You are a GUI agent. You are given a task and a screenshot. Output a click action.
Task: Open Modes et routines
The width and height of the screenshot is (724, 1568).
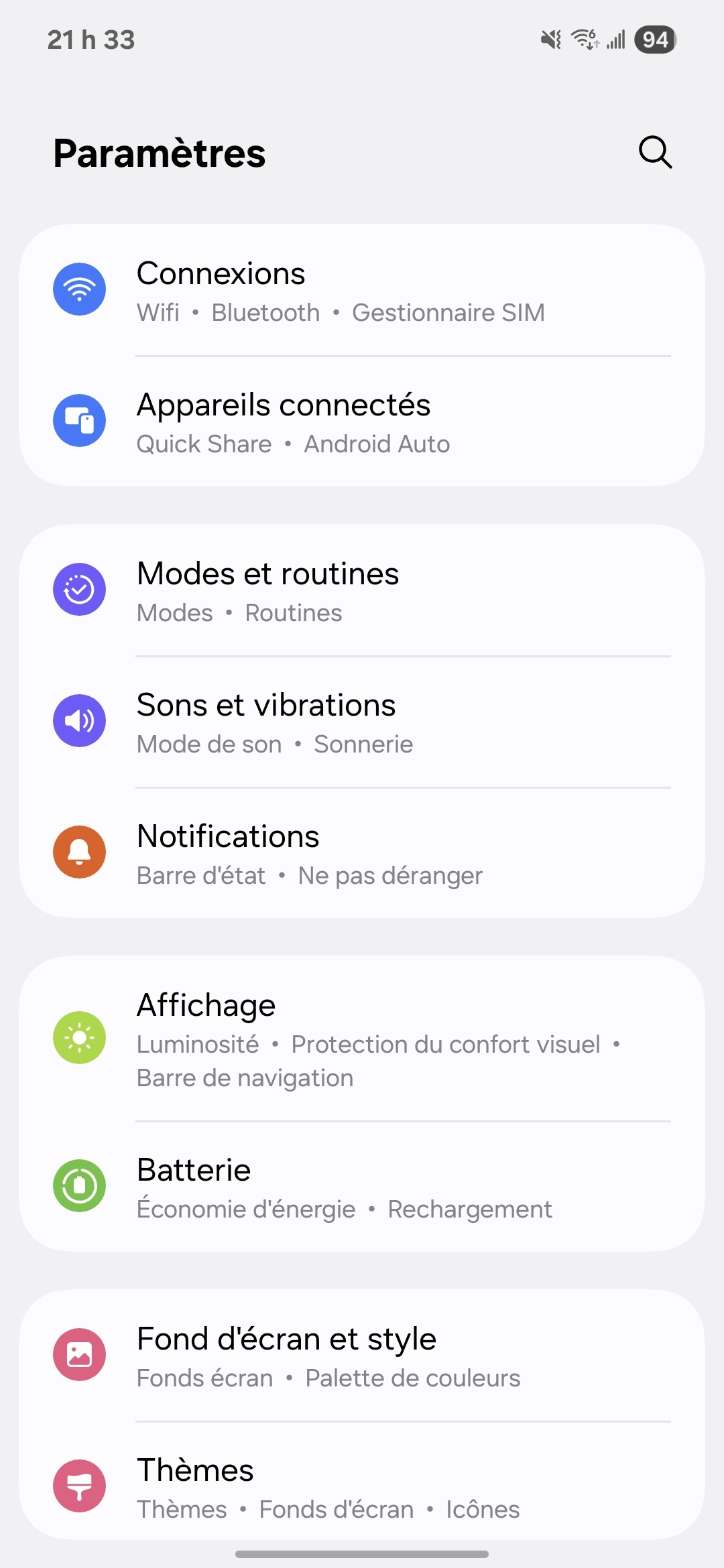click(362, 591)
